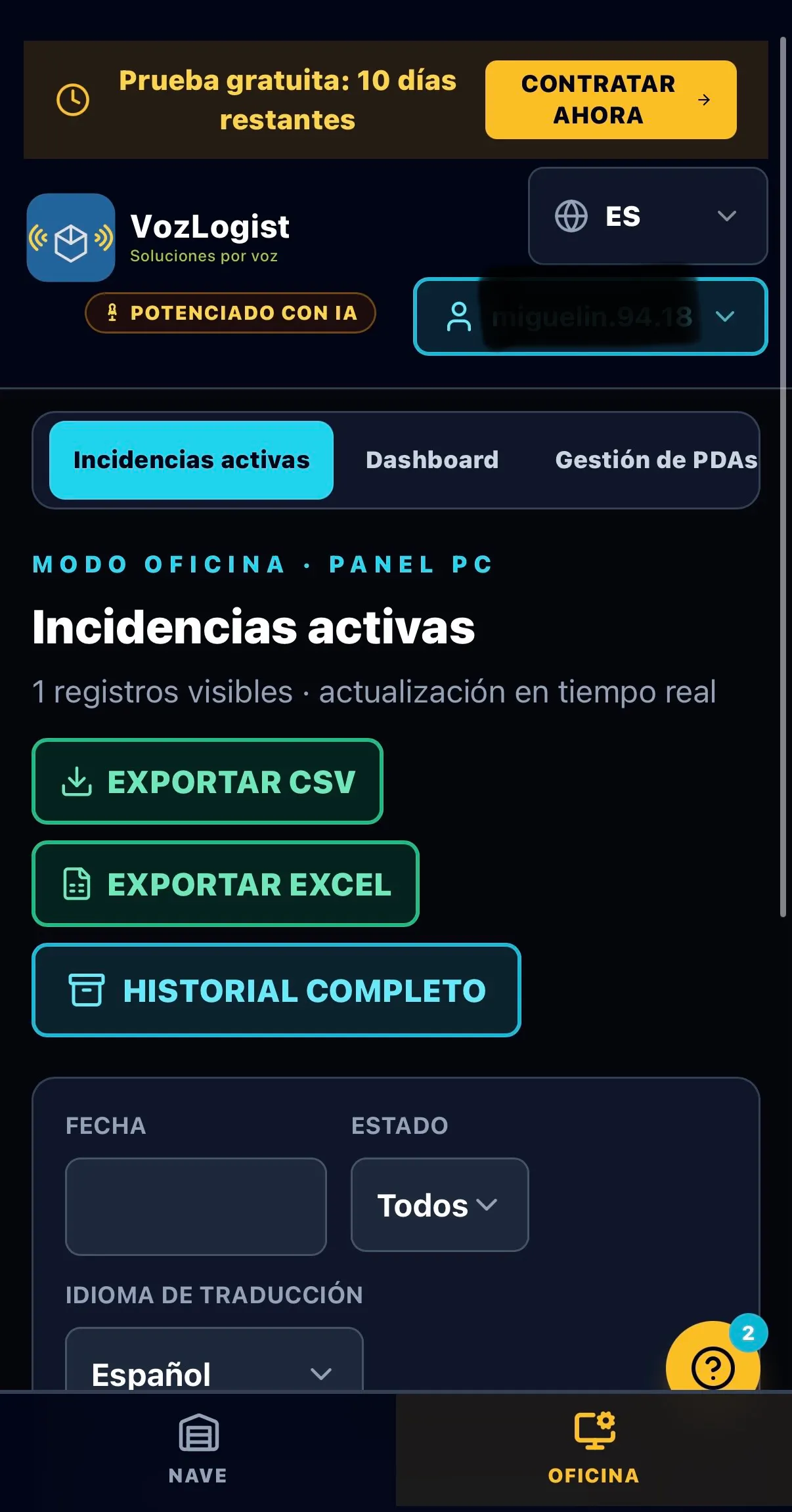The width and height of the screenshot is (792, 1512).
Task: Switch to Nave mode in bottom bar
Action: point(198,1450)
